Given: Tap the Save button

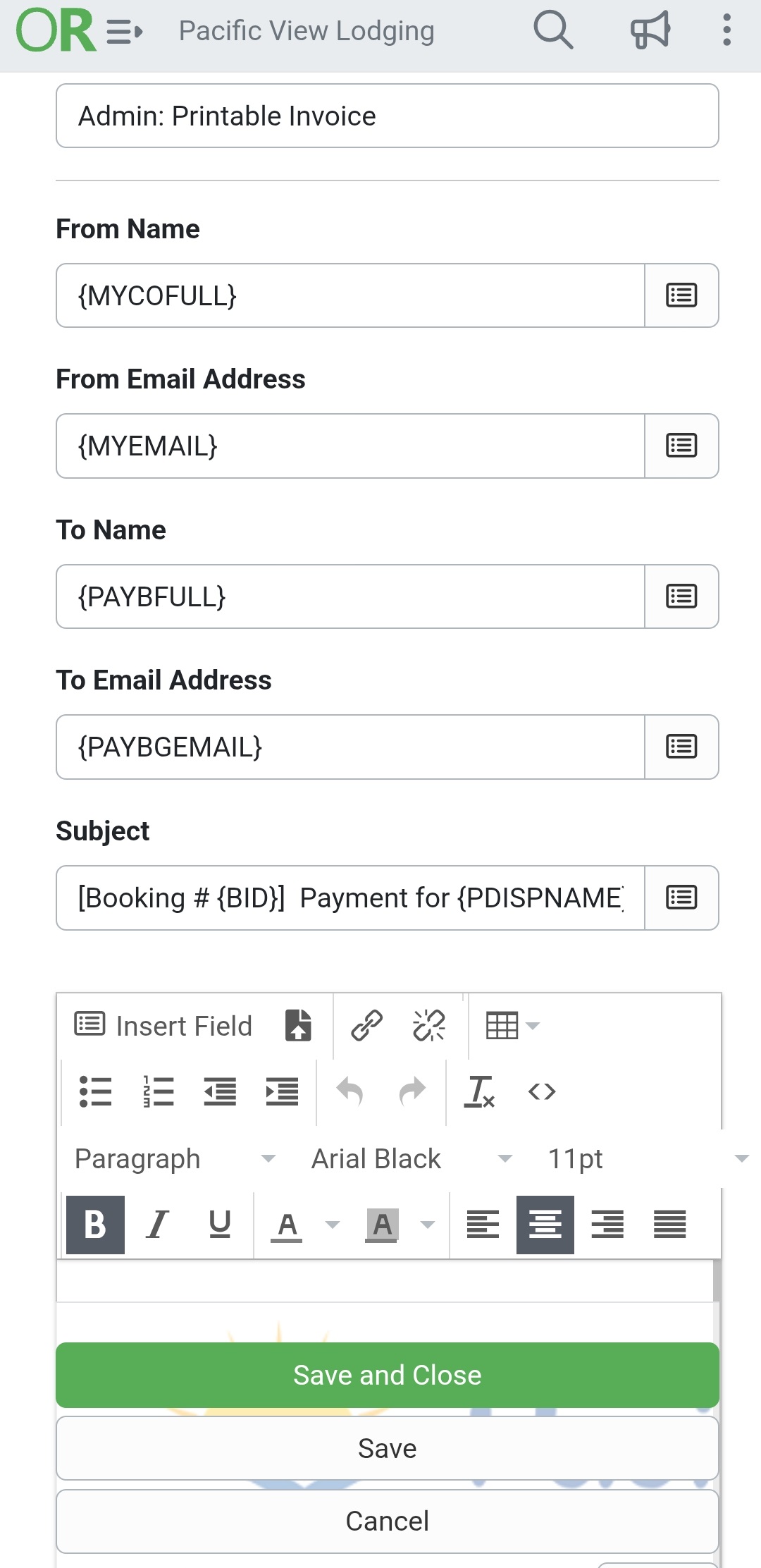Looking at the screenshot, I should pos(387,1448).
